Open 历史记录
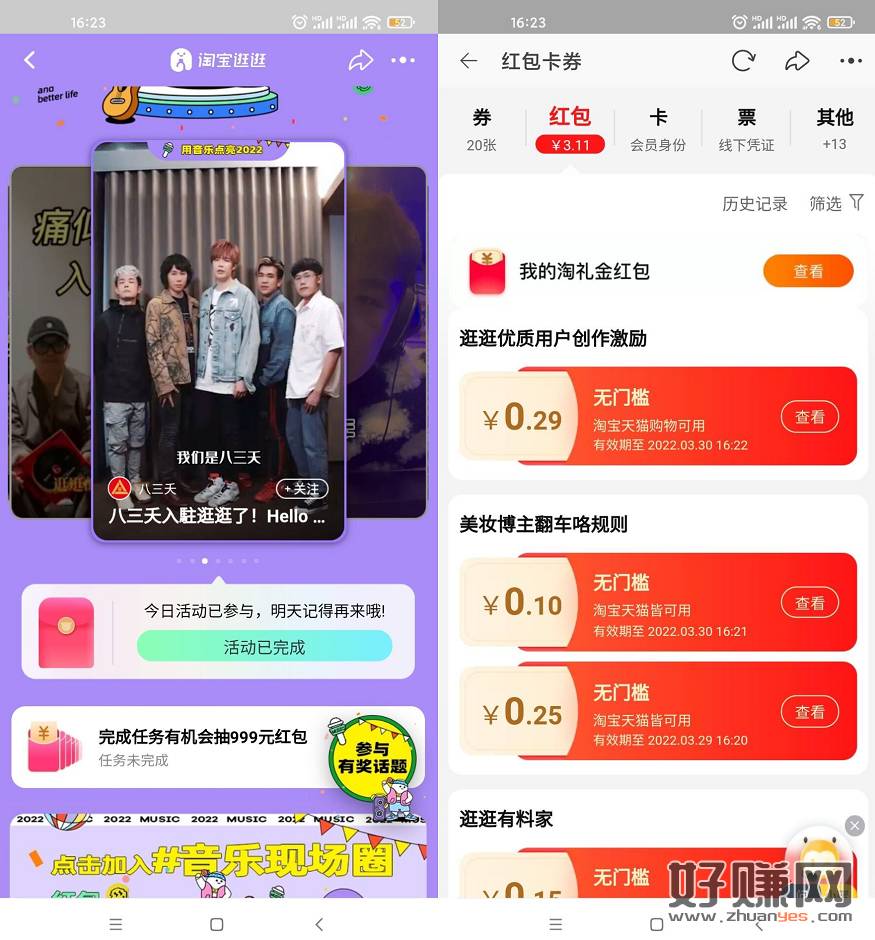This screenshot has height=940, width=875. [x=755, y=204]
